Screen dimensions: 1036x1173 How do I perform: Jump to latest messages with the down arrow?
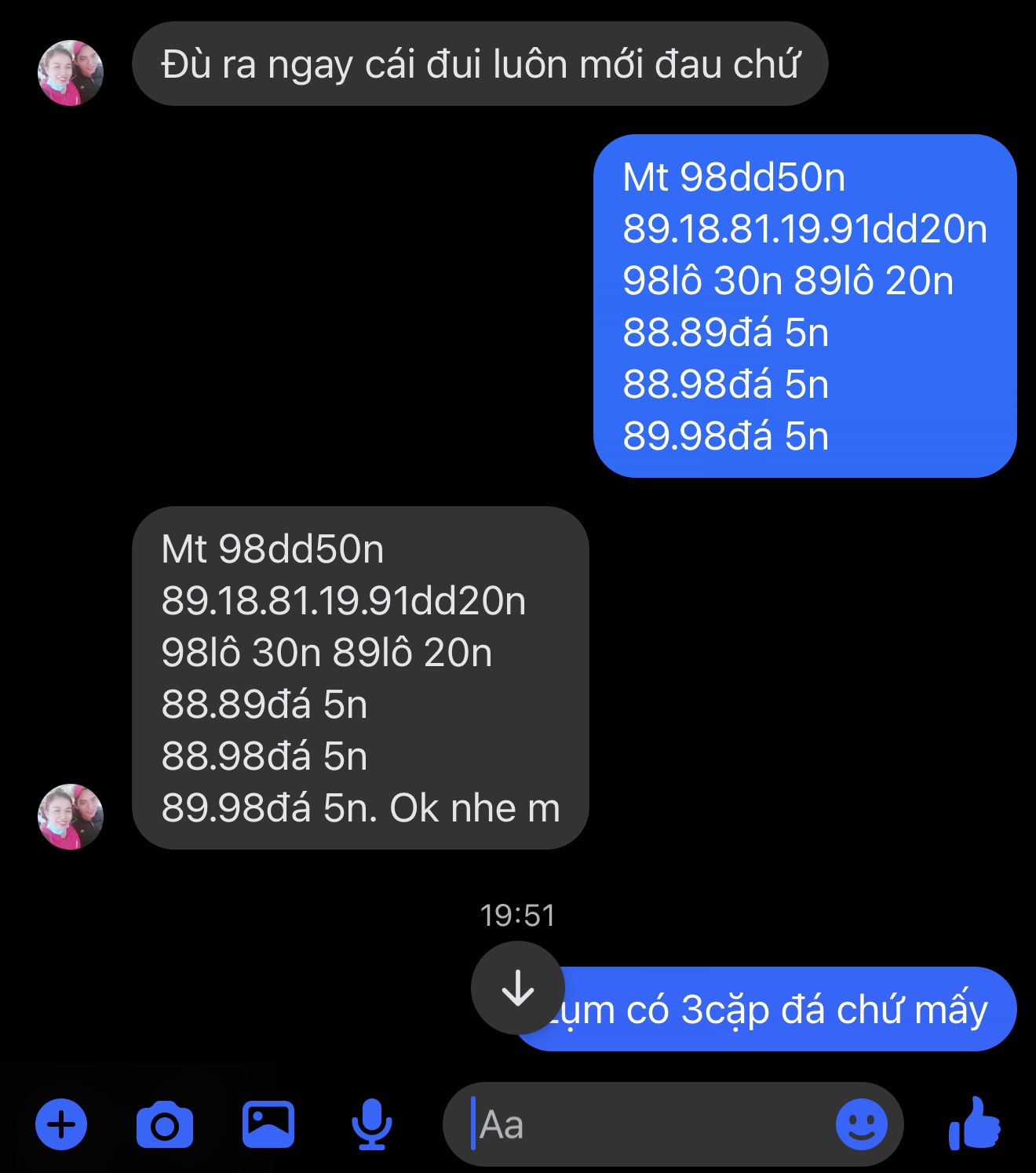point(518,988)
